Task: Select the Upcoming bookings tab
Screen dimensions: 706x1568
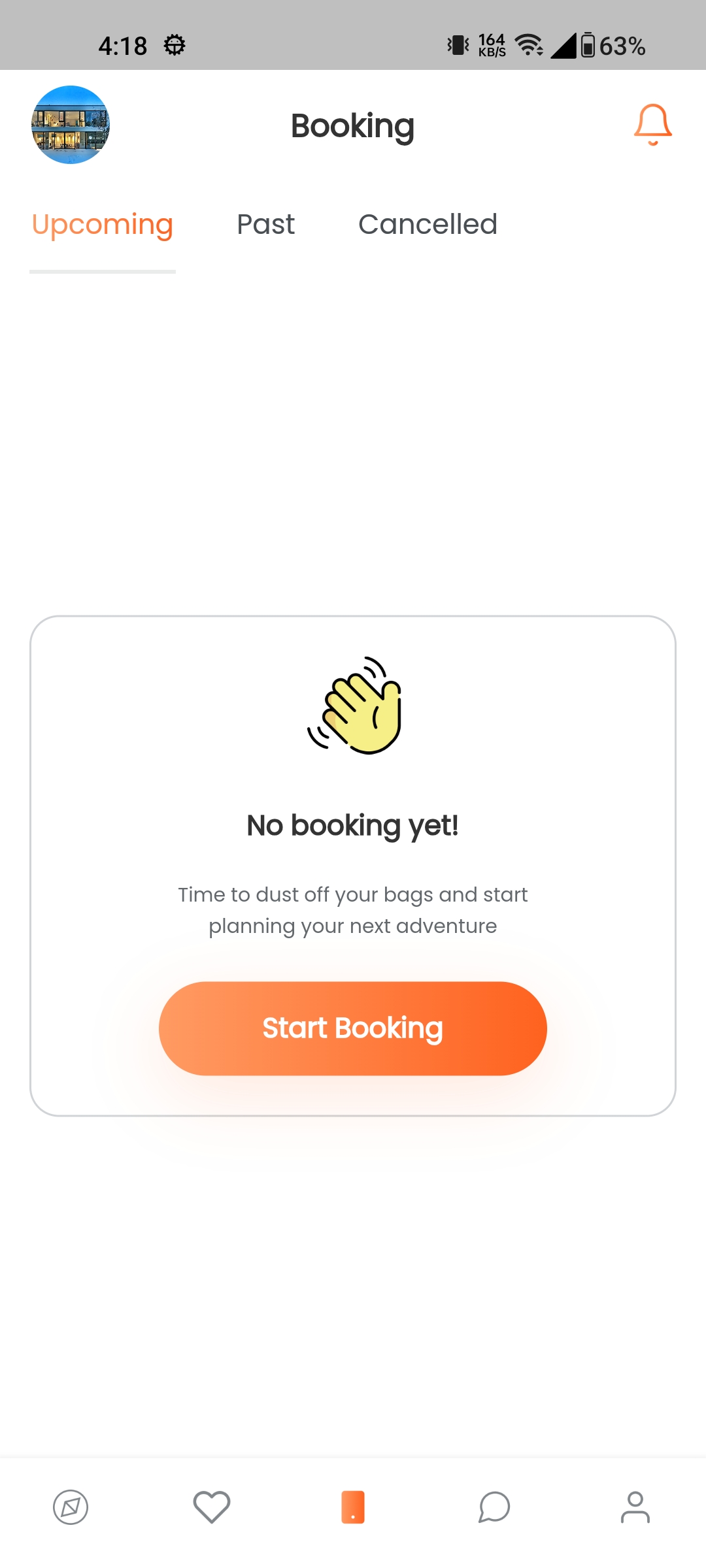Action: coord(103,225)
